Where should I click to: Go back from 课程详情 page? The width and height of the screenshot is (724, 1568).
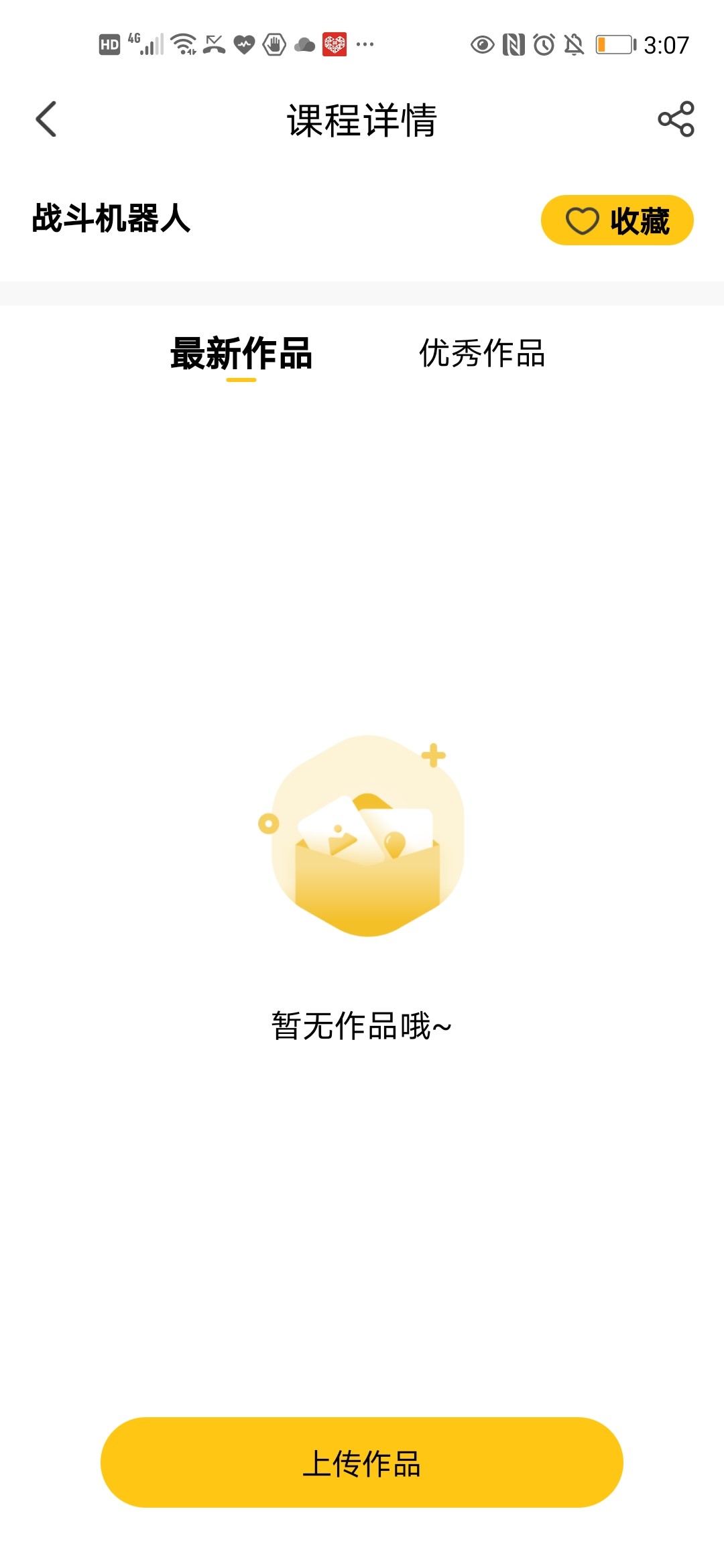coord(46,119)
